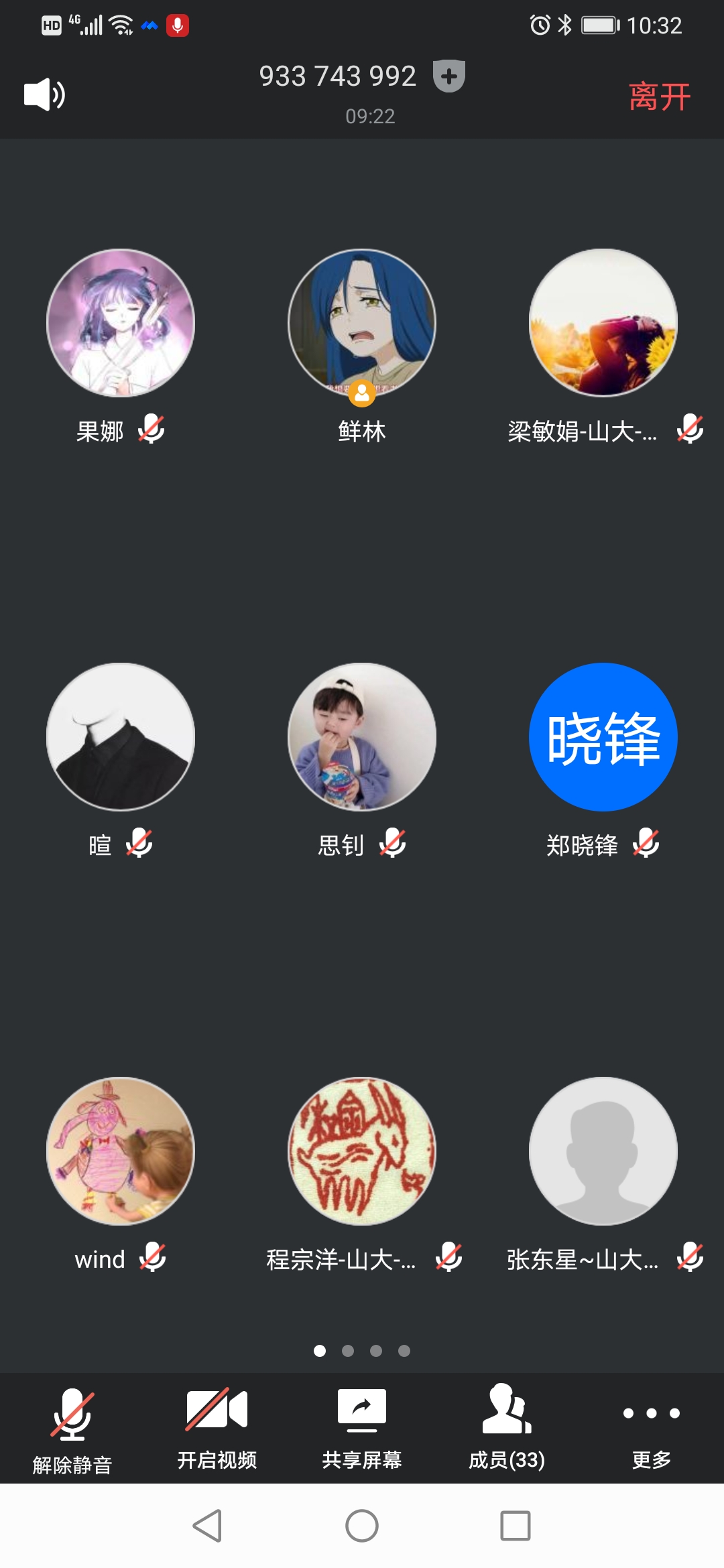Leave the meeting via 离开
Viewport: 724px width, 1568px height.
pos(660,96)
